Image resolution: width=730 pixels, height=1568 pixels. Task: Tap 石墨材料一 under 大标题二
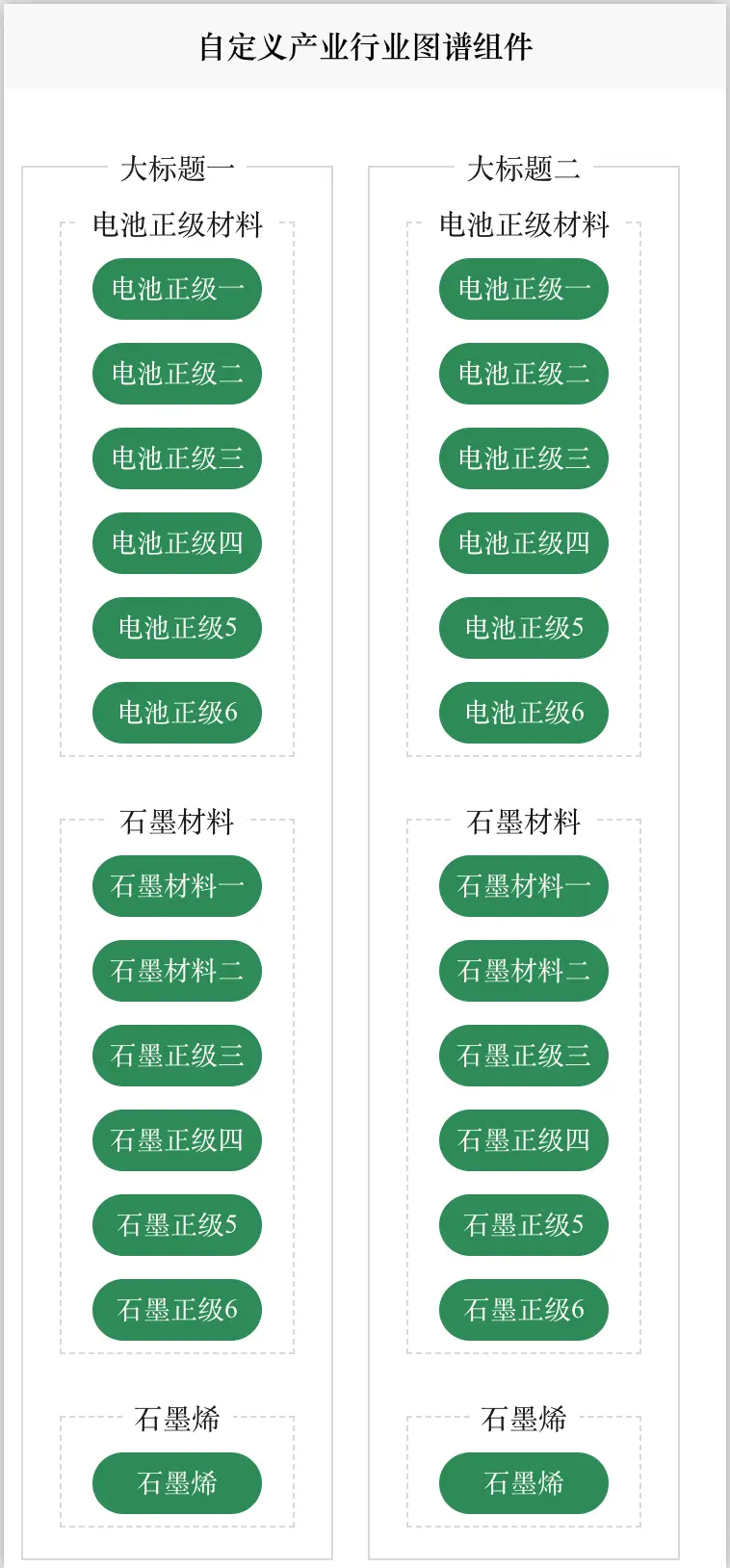pos(524,886)
